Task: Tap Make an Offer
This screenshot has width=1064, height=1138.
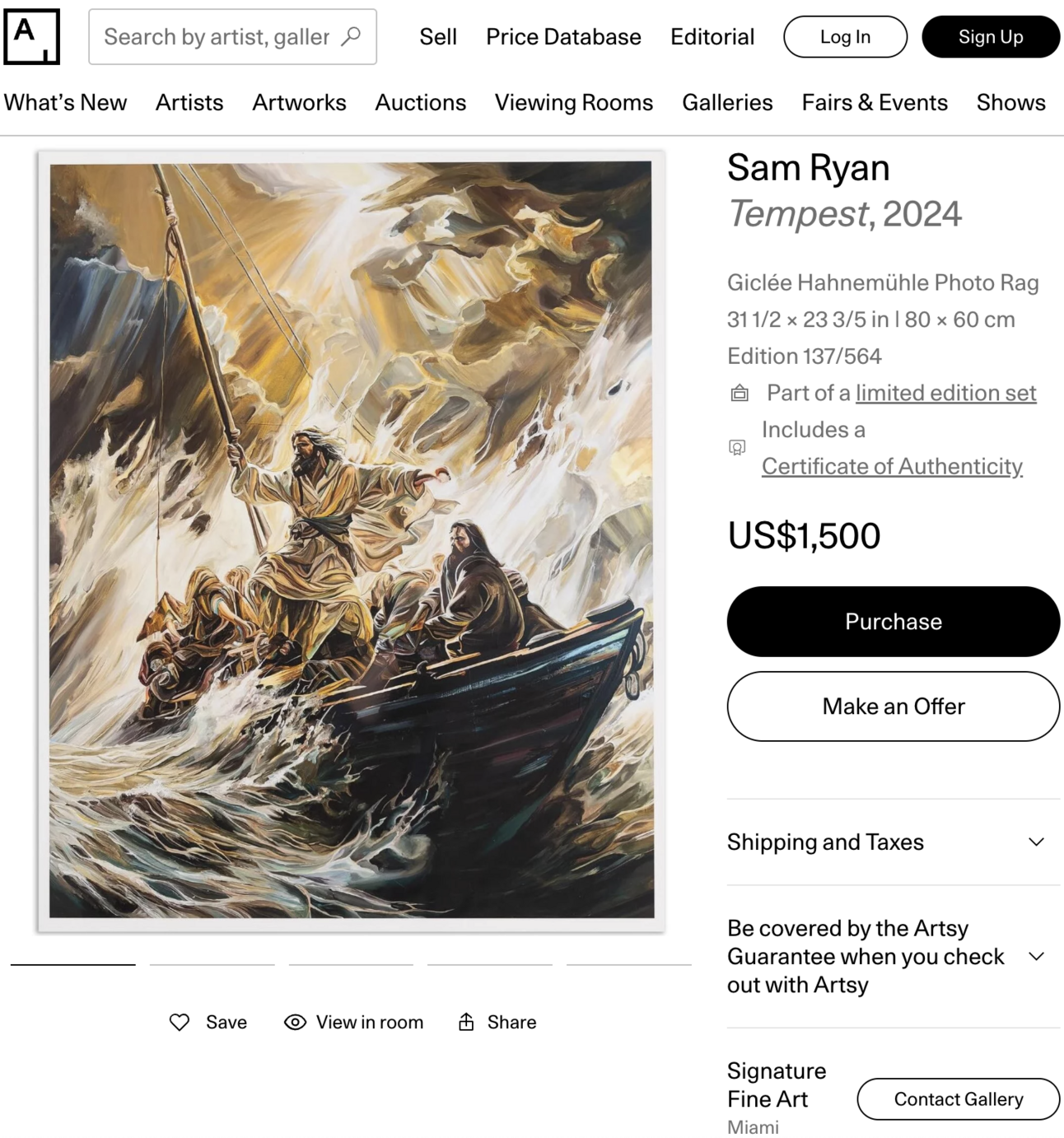Action: (893, 707)
